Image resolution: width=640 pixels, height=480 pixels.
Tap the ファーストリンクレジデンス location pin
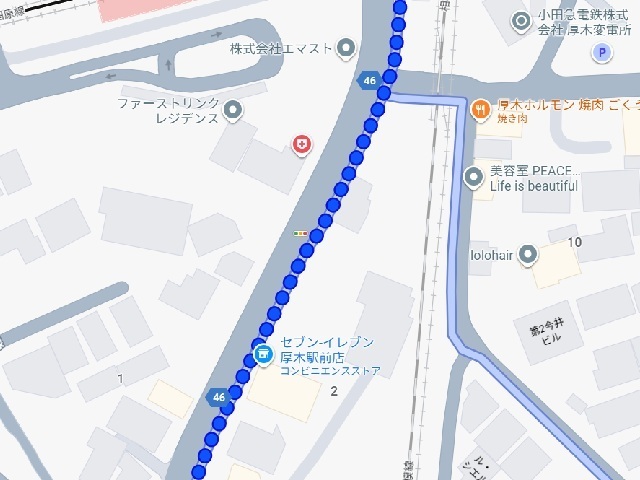tap(233, 110)
